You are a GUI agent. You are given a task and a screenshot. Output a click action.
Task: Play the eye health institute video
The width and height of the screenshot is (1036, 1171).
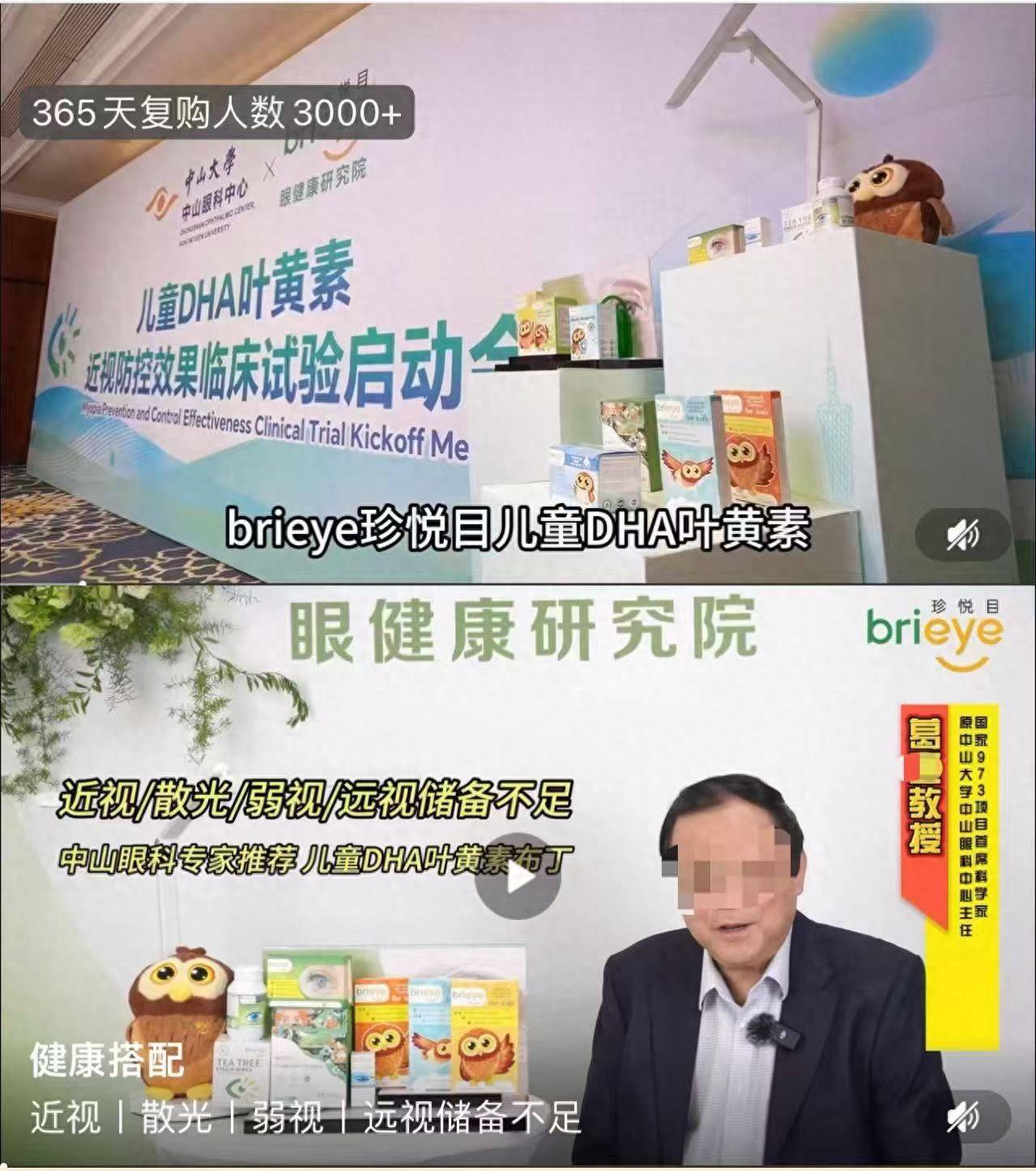[x=518, y=876]
